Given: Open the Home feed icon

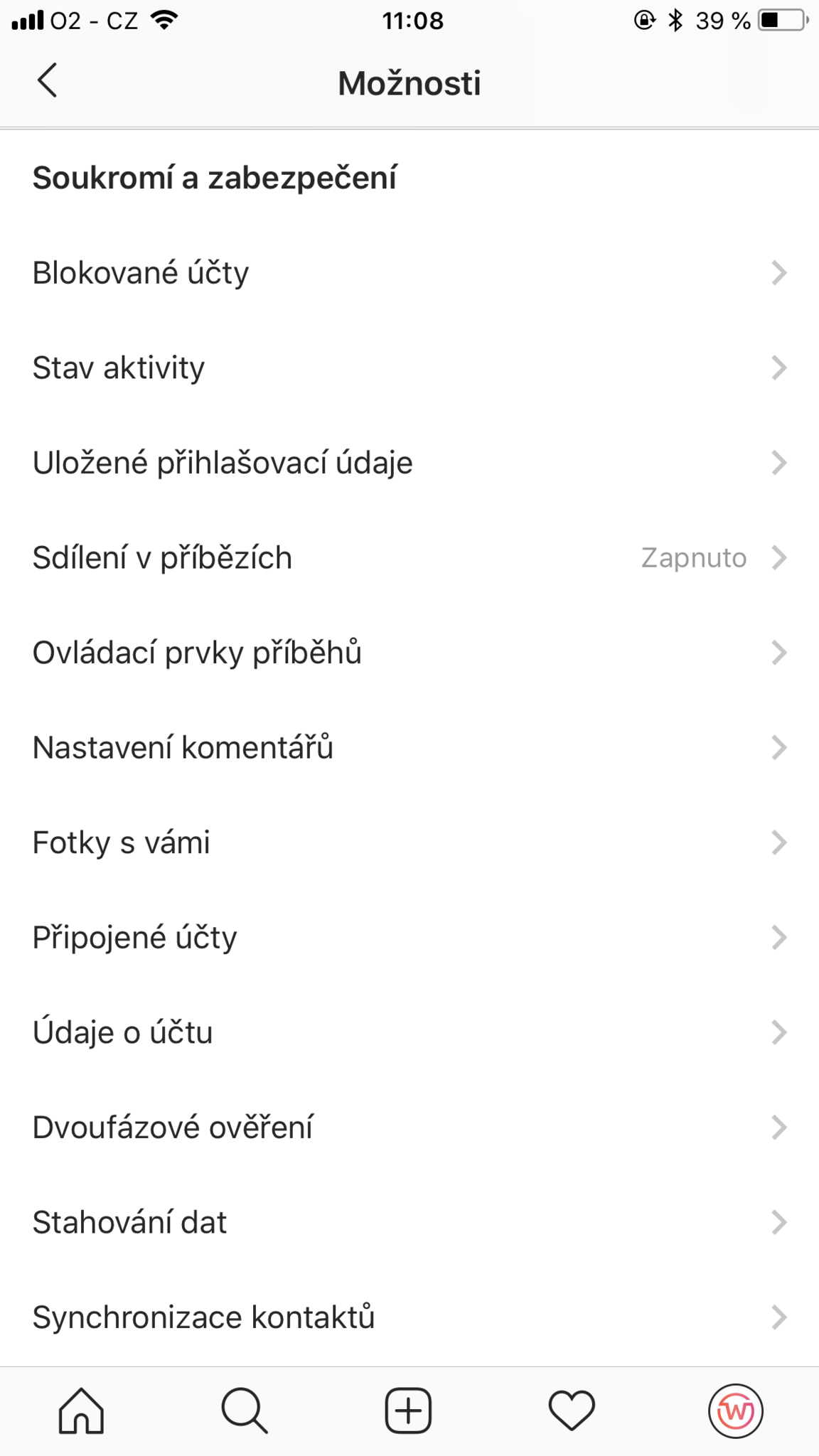Looking at the screenshot, I should [80, 1411].
